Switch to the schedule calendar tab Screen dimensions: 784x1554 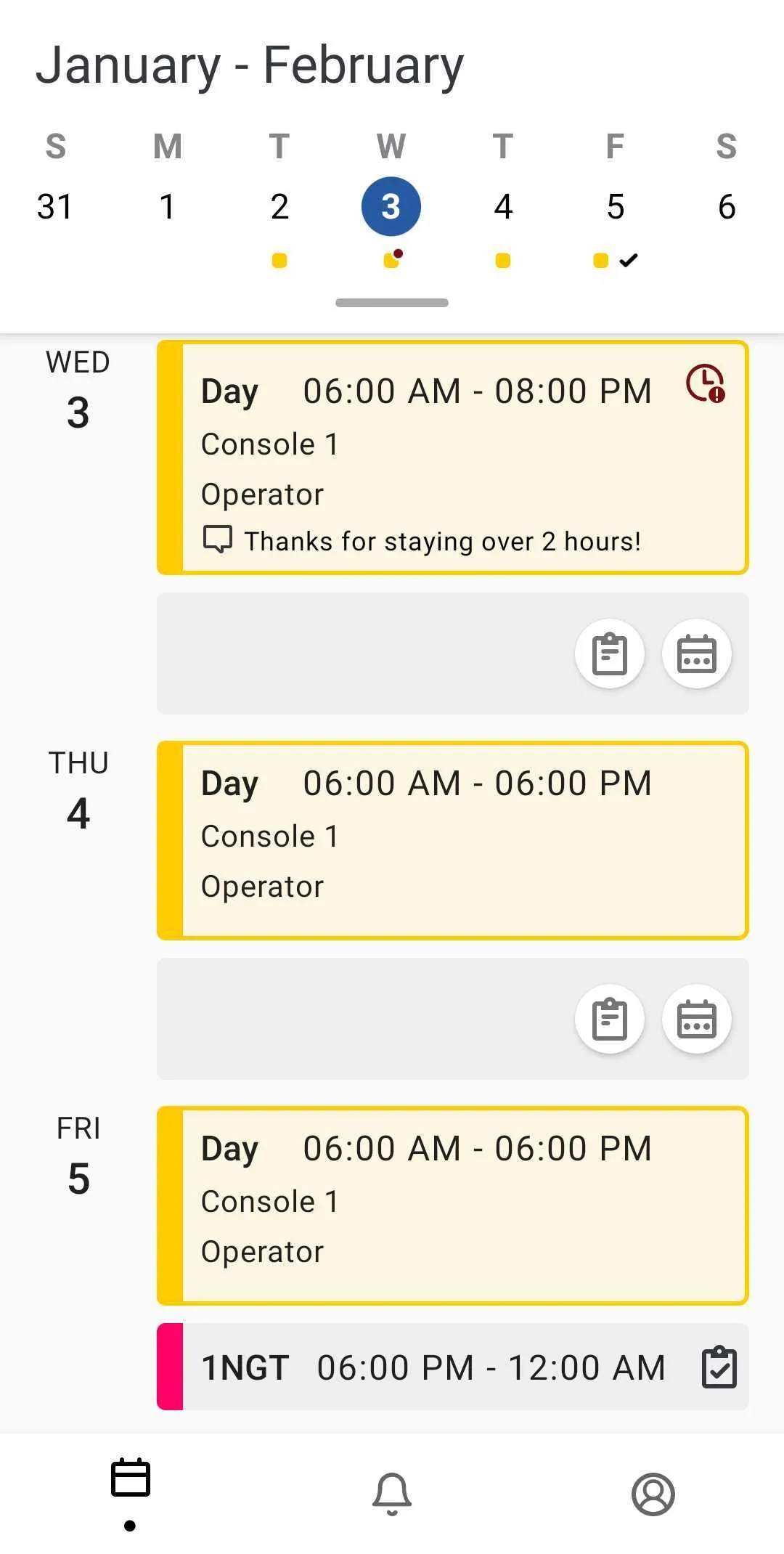[x=131, y=1478]
